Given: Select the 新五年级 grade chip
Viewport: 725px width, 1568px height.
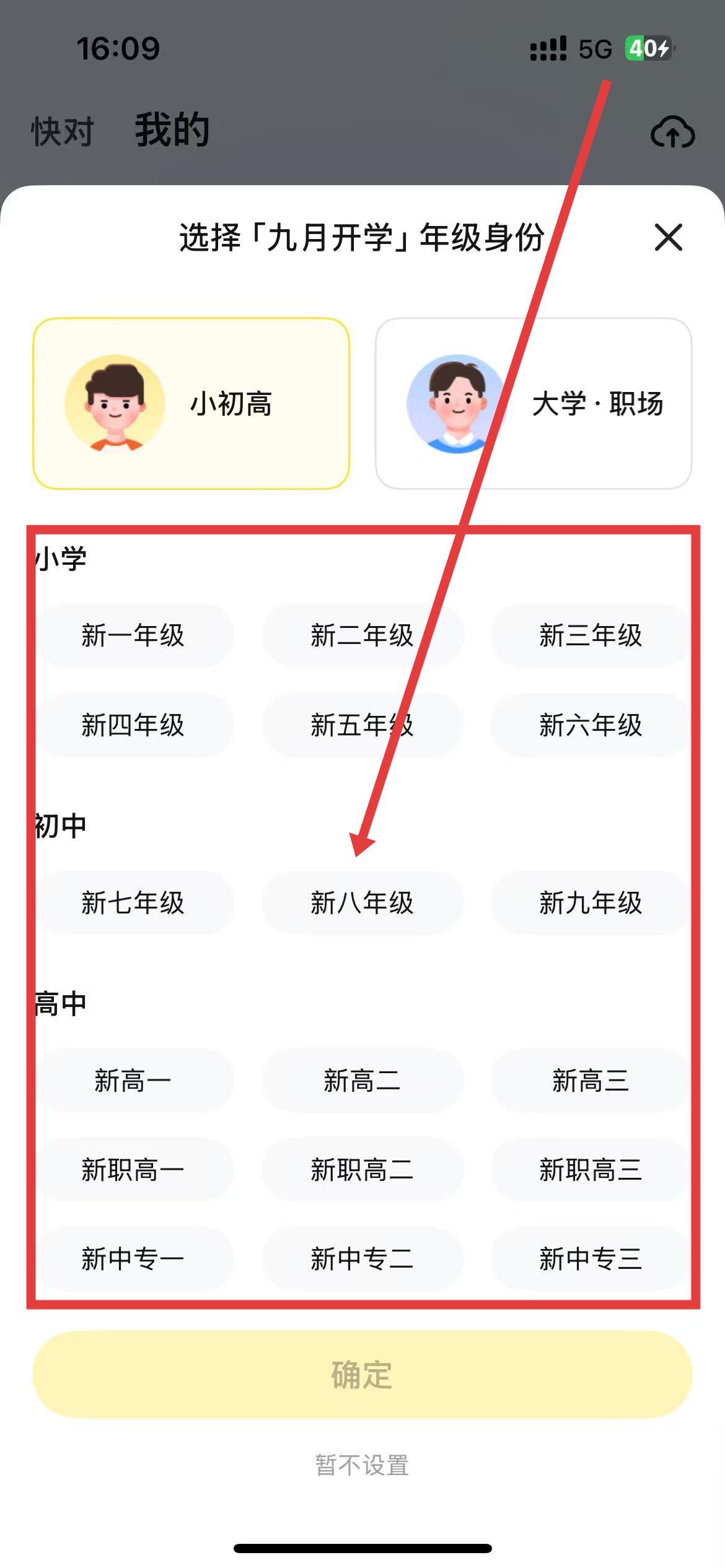Looking at the screenshot, I should click(x=362, y=725).
